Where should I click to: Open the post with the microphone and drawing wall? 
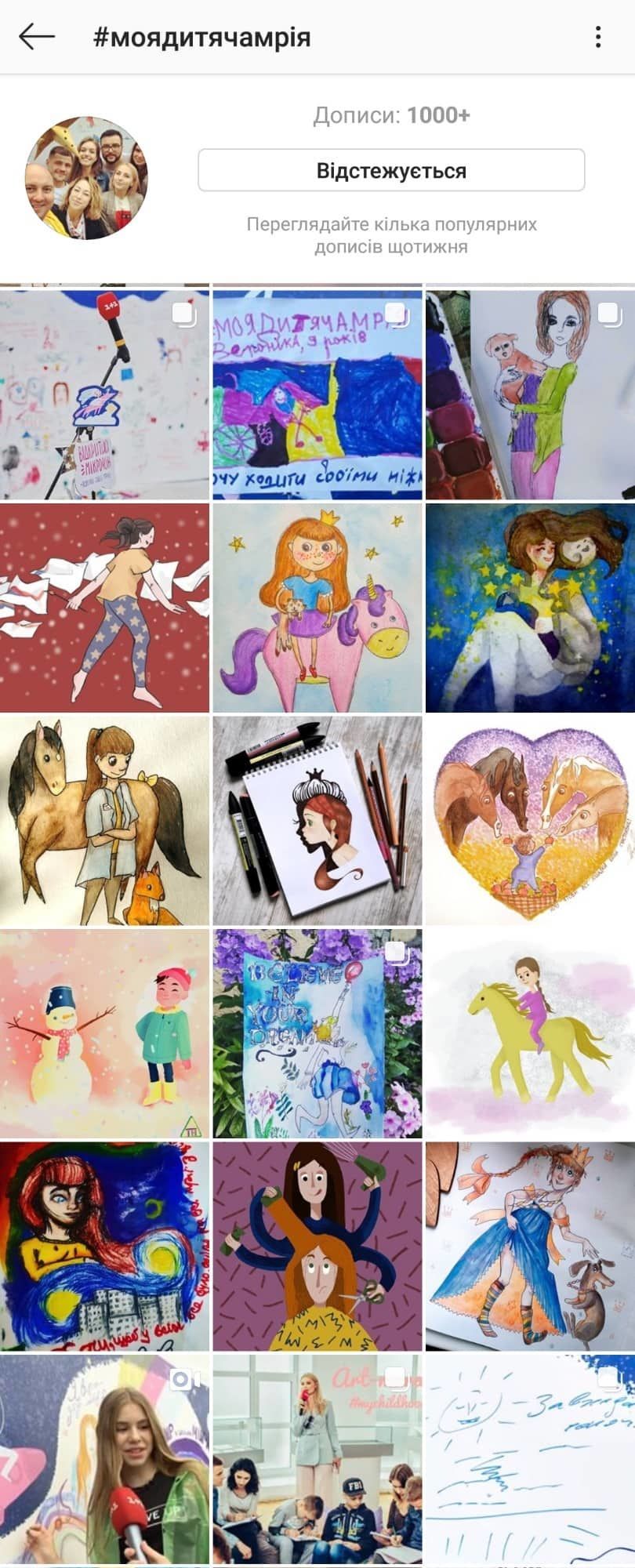104,394
